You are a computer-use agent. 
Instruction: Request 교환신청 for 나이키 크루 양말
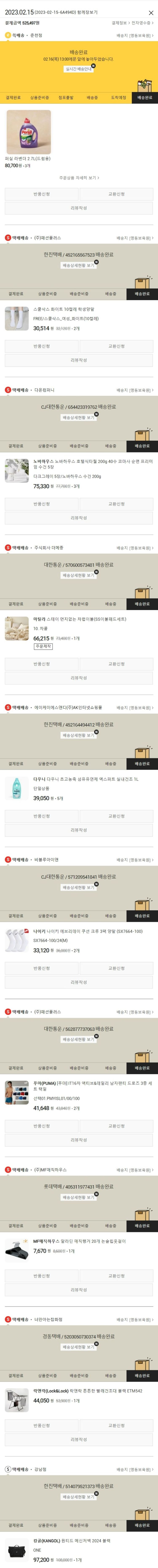(116, 968)
